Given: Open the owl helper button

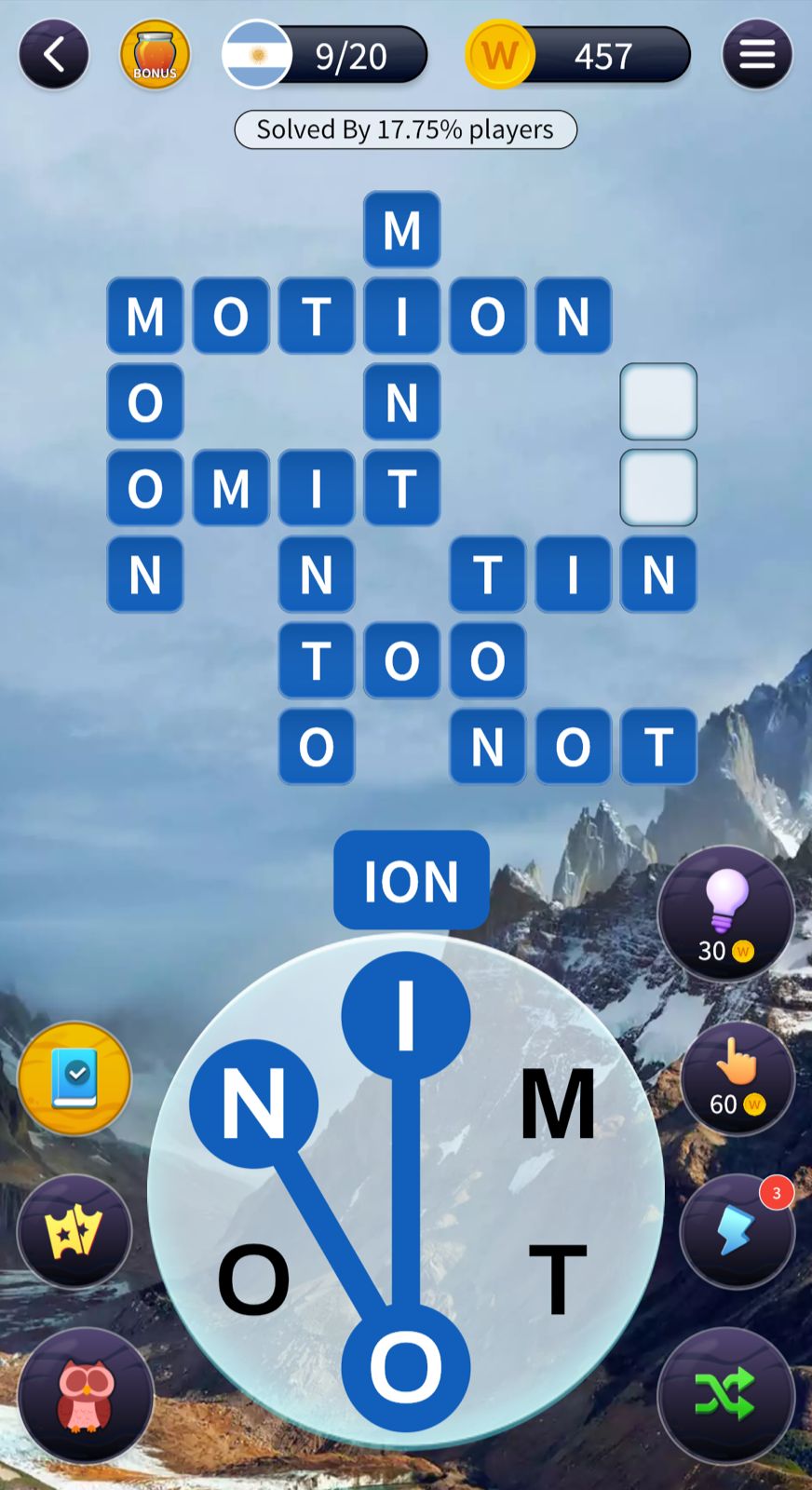Looking at the screenshot, I should tap(86, 1394).
